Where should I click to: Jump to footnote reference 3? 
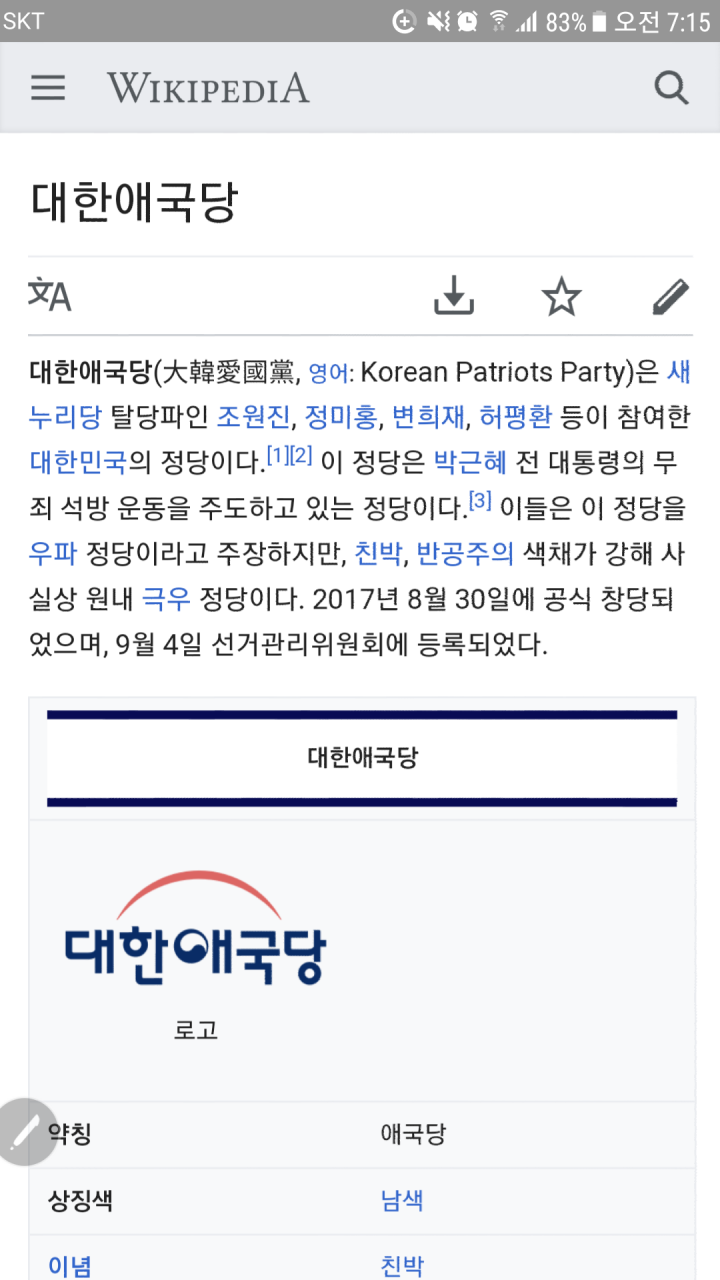pyautogui.click(x=480, y=501)
